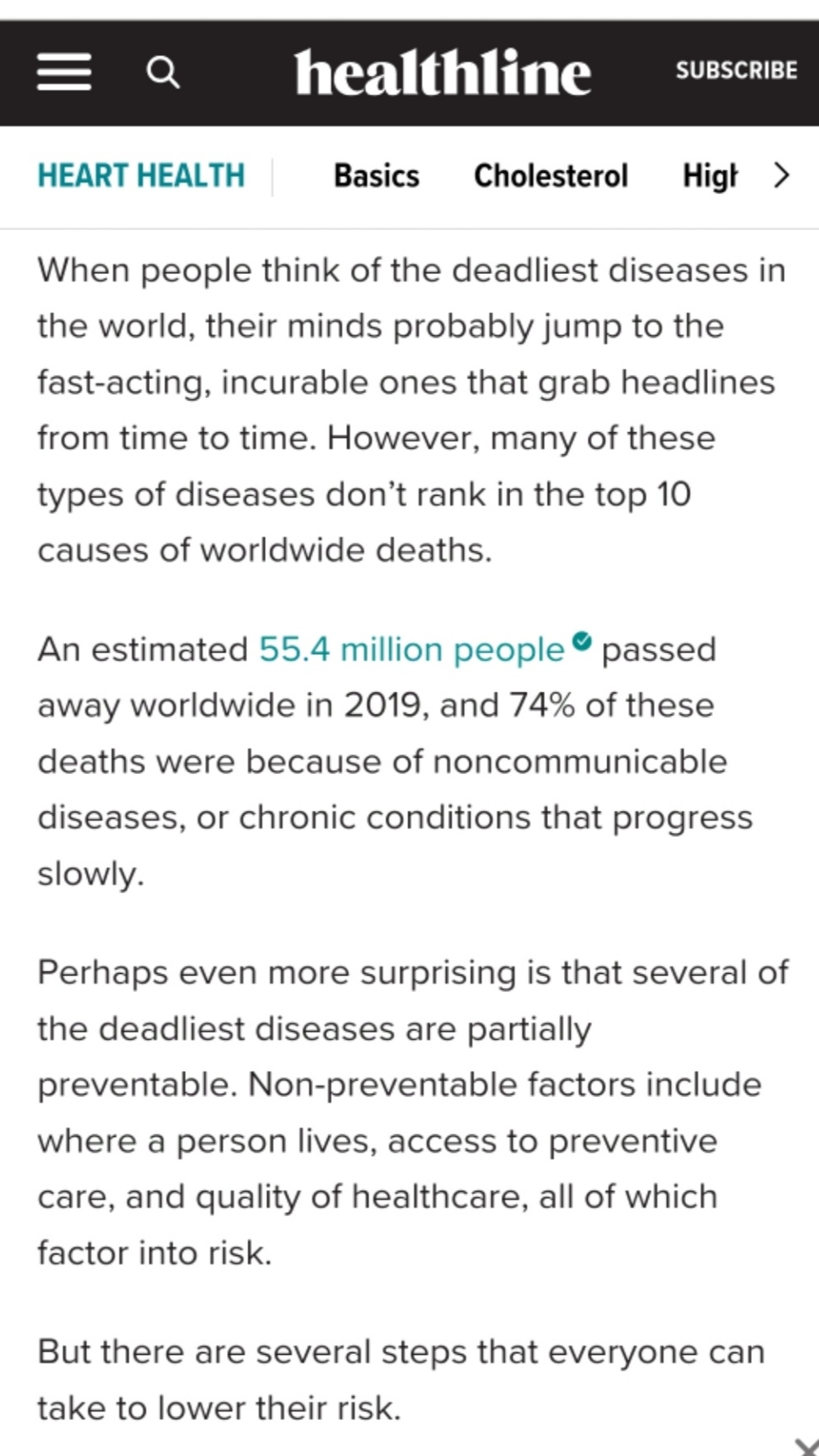Switch to the Basics tab
The image size is (819, 1456).
coord(376,176)
